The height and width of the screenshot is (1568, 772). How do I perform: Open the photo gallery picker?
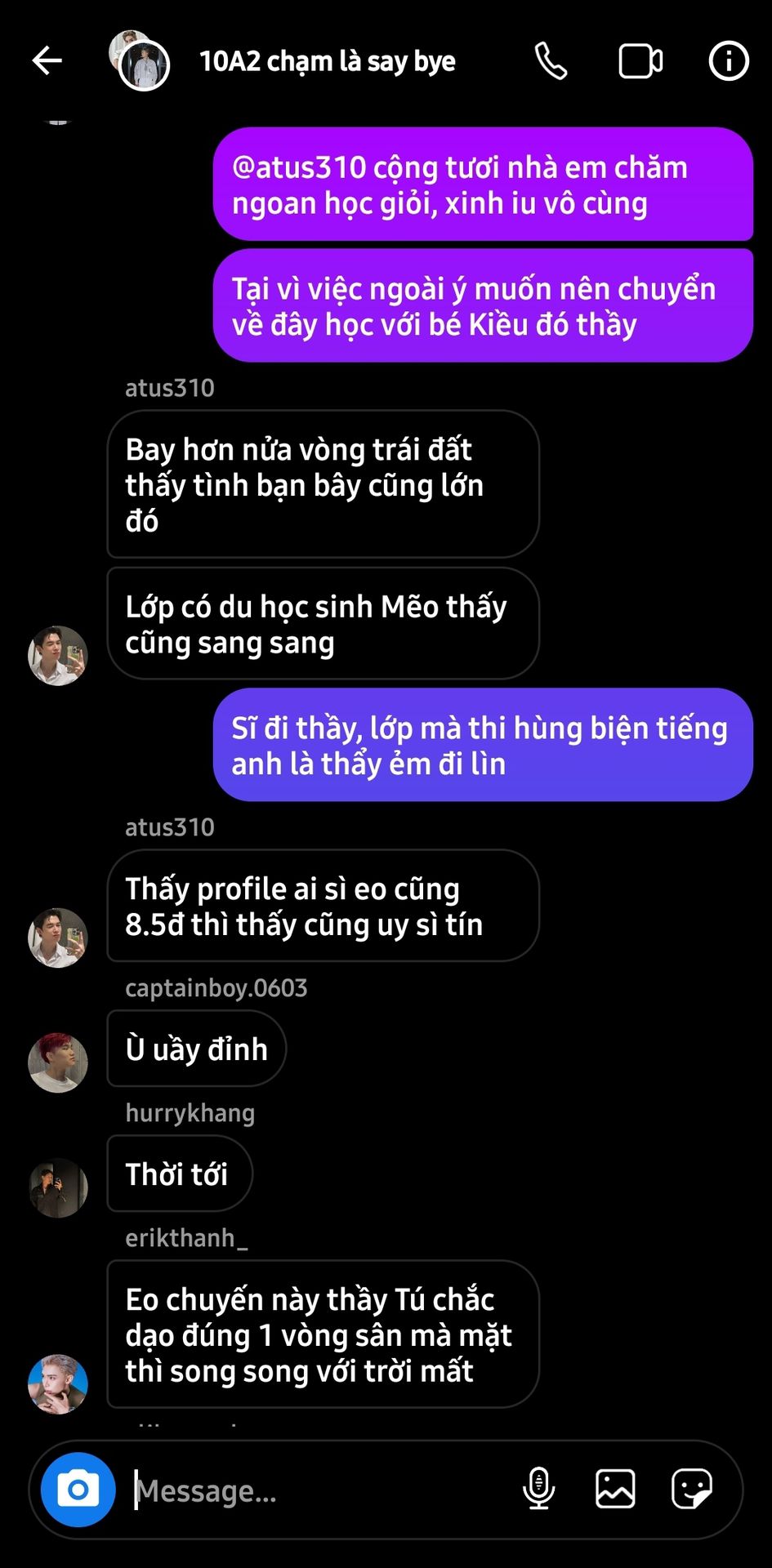click(x=615, y=1489)
